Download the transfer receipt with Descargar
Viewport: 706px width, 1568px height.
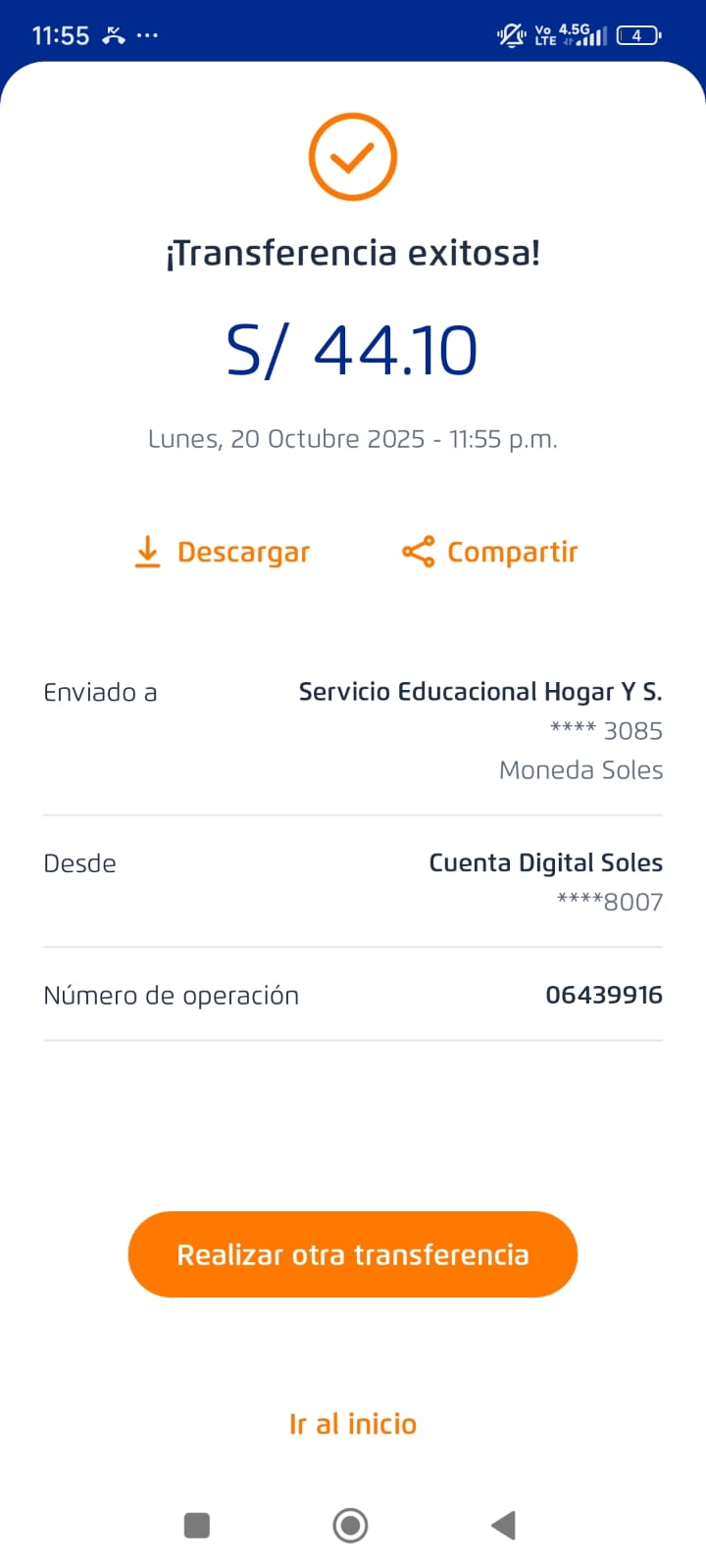click(223, 553)
